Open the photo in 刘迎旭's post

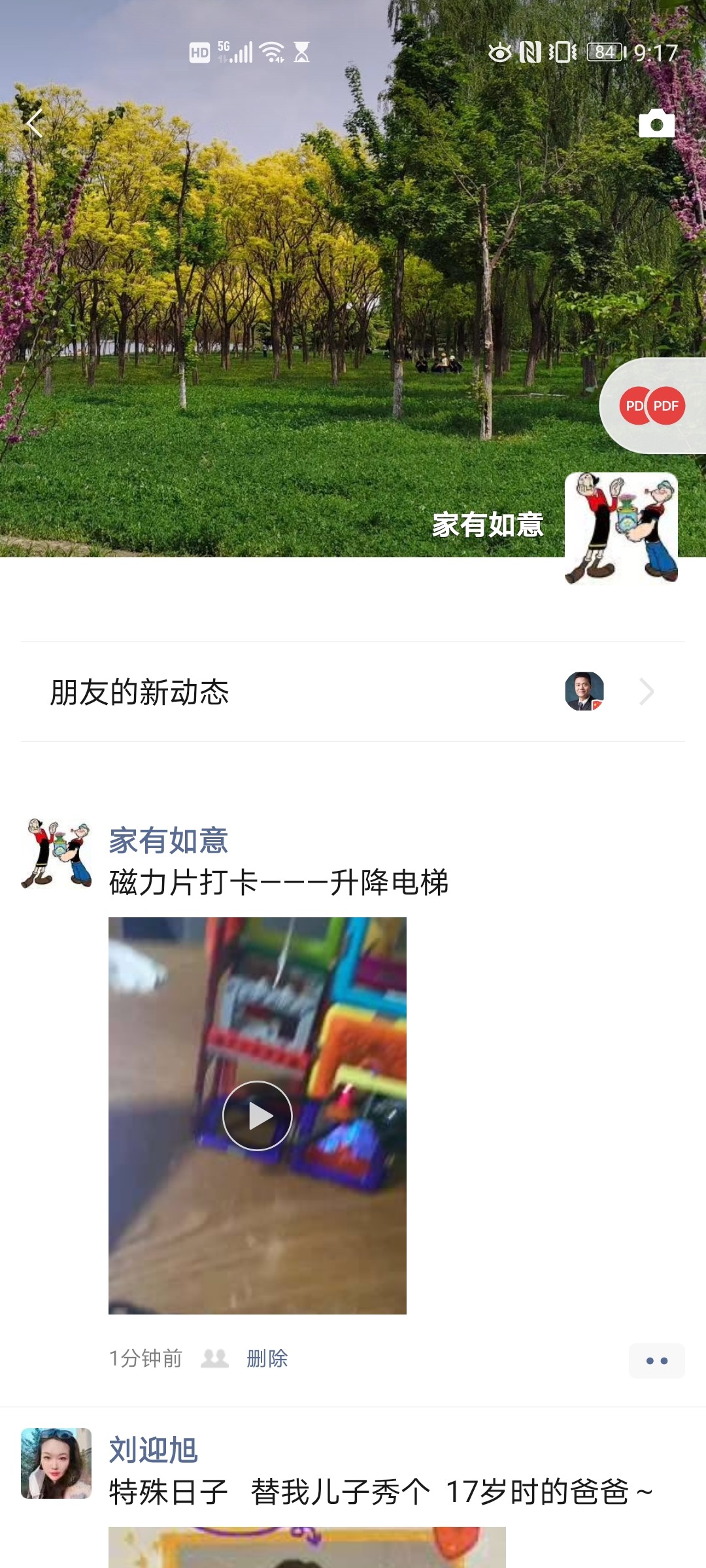(x=307, y=1547)
